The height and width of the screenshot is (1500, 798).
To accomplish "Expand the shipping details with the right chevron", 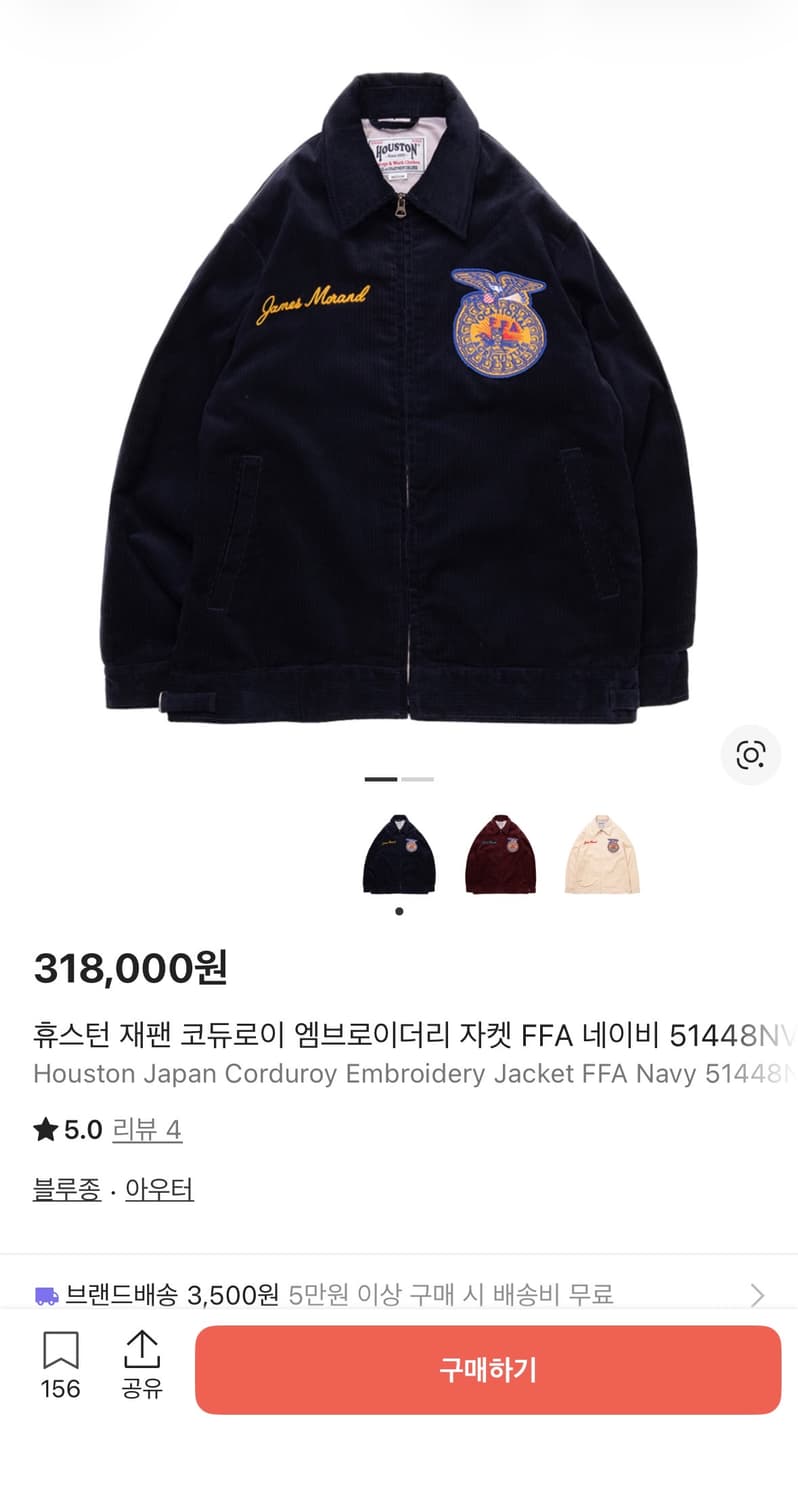I will click(756, 1294).
